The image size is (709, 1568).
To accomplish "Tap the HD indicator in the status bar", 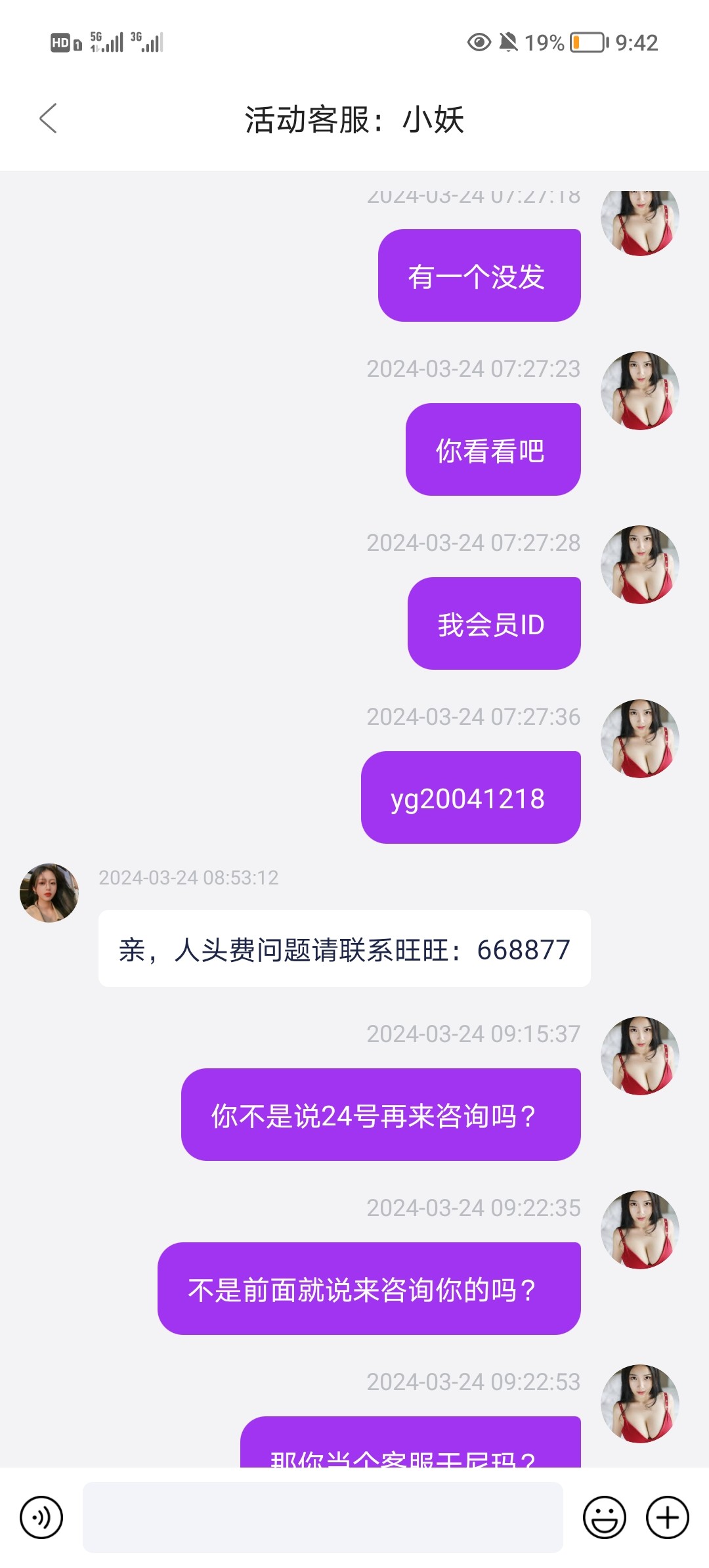I will 60,42.
